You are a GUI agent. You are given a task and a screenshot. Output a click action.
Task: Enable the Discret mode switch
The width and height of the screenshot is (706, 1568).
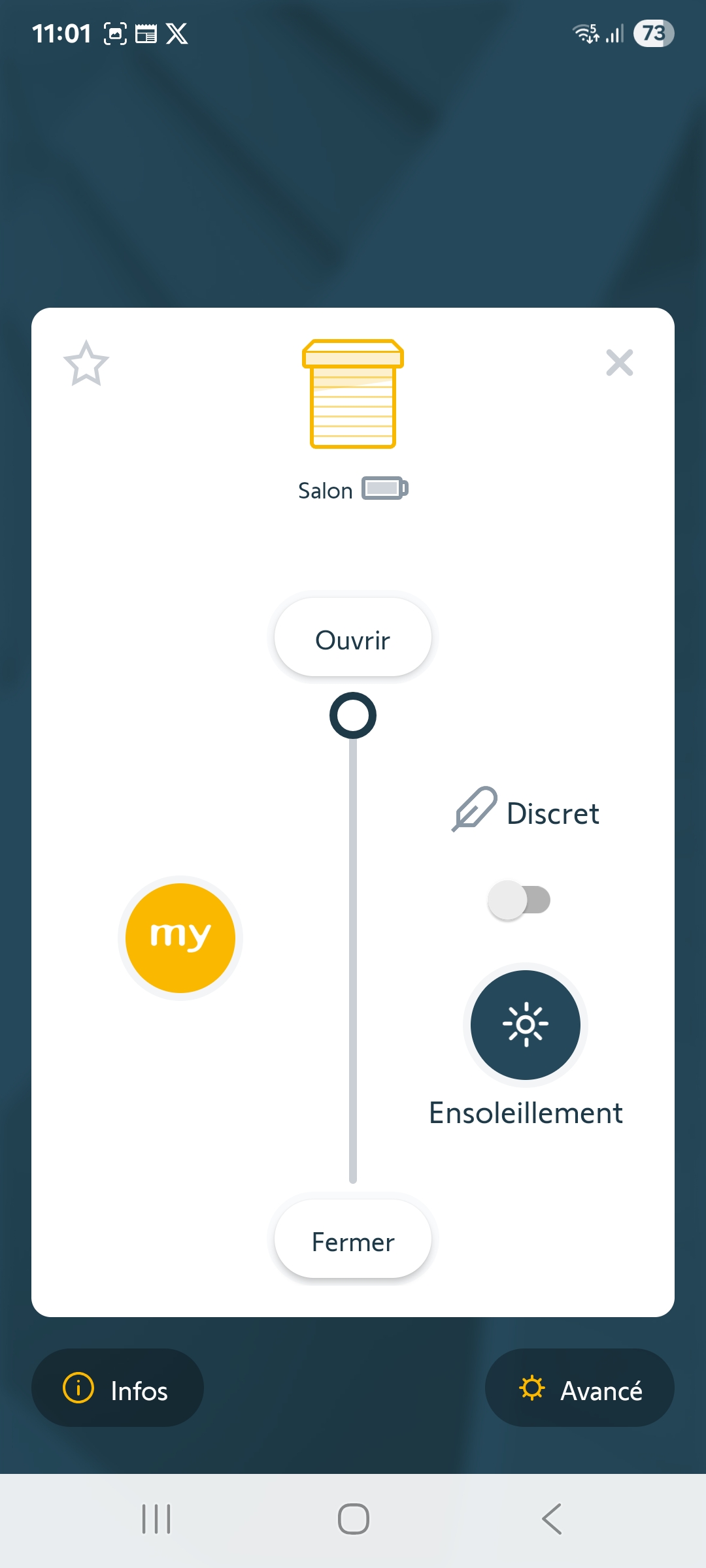[520, 900]
